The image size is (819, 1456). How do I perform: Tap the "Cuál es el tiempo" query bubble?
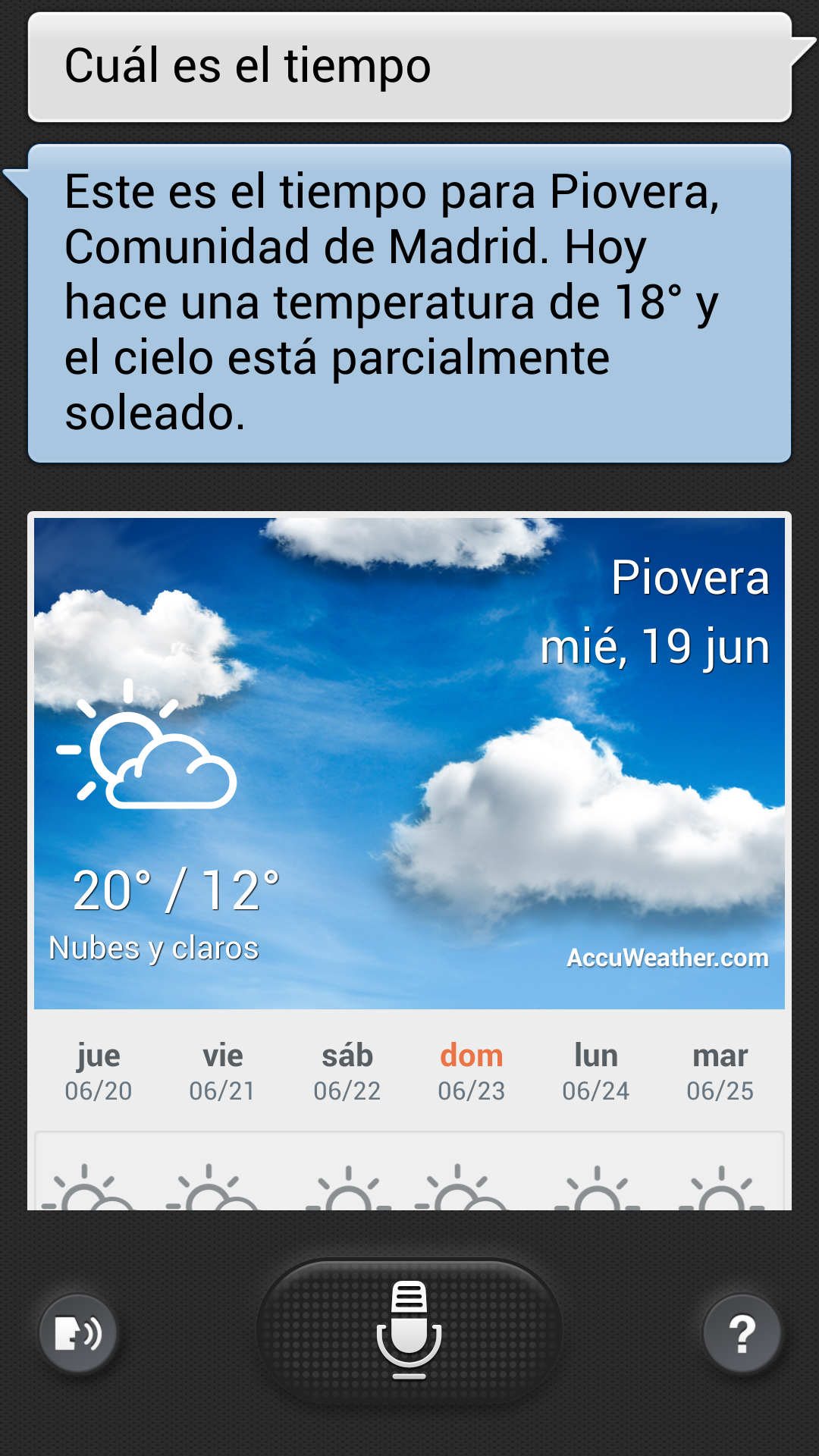(409, 67)
